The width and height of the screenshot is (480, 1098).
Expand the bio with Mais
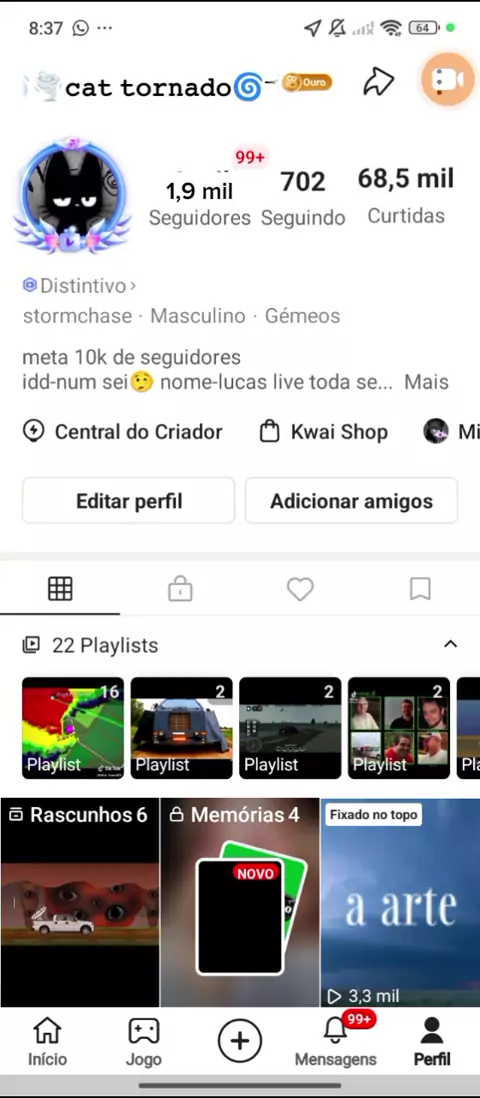pyautogui.click(x=426, y=382)
